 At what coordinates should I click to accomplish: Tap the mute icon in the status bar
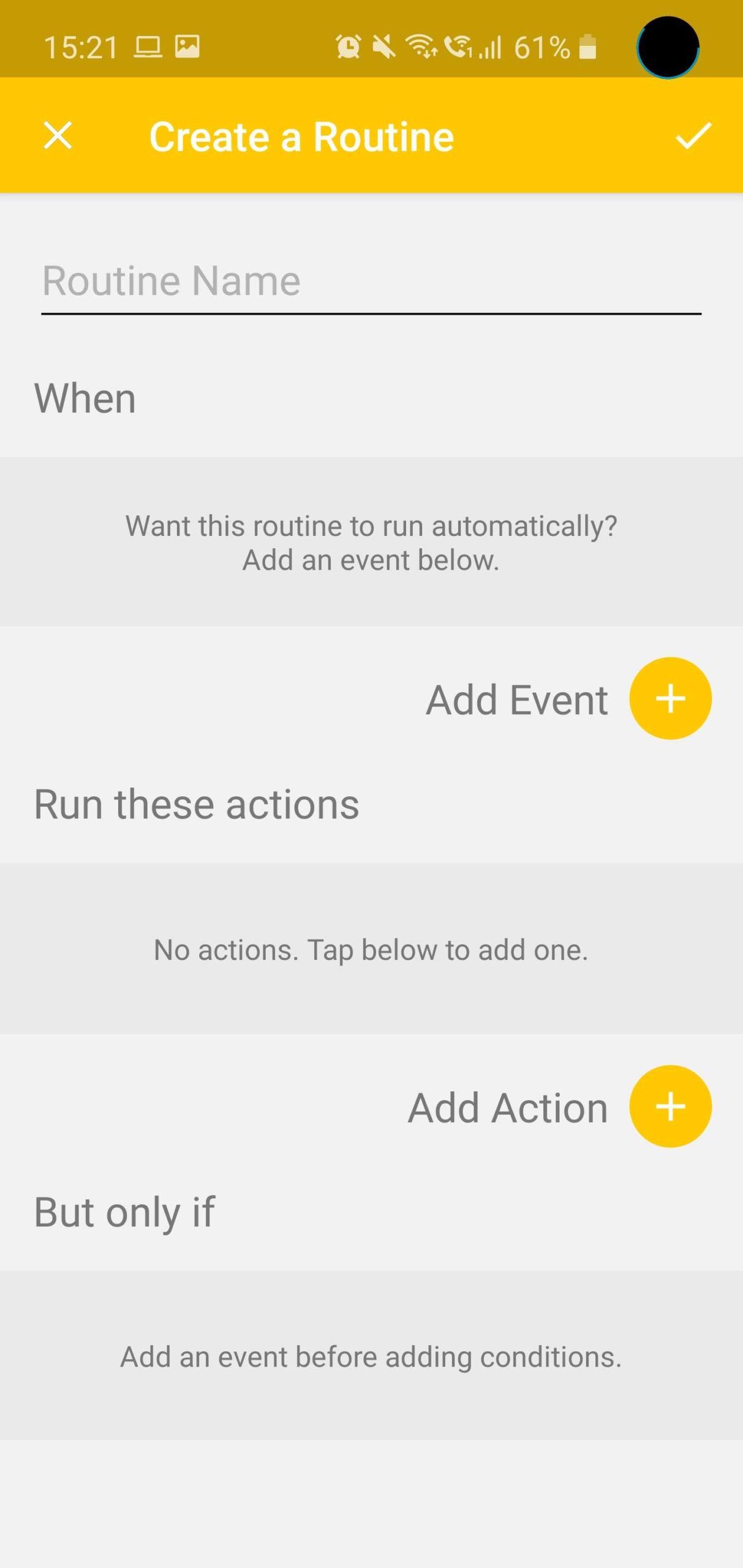coord(385,48)
